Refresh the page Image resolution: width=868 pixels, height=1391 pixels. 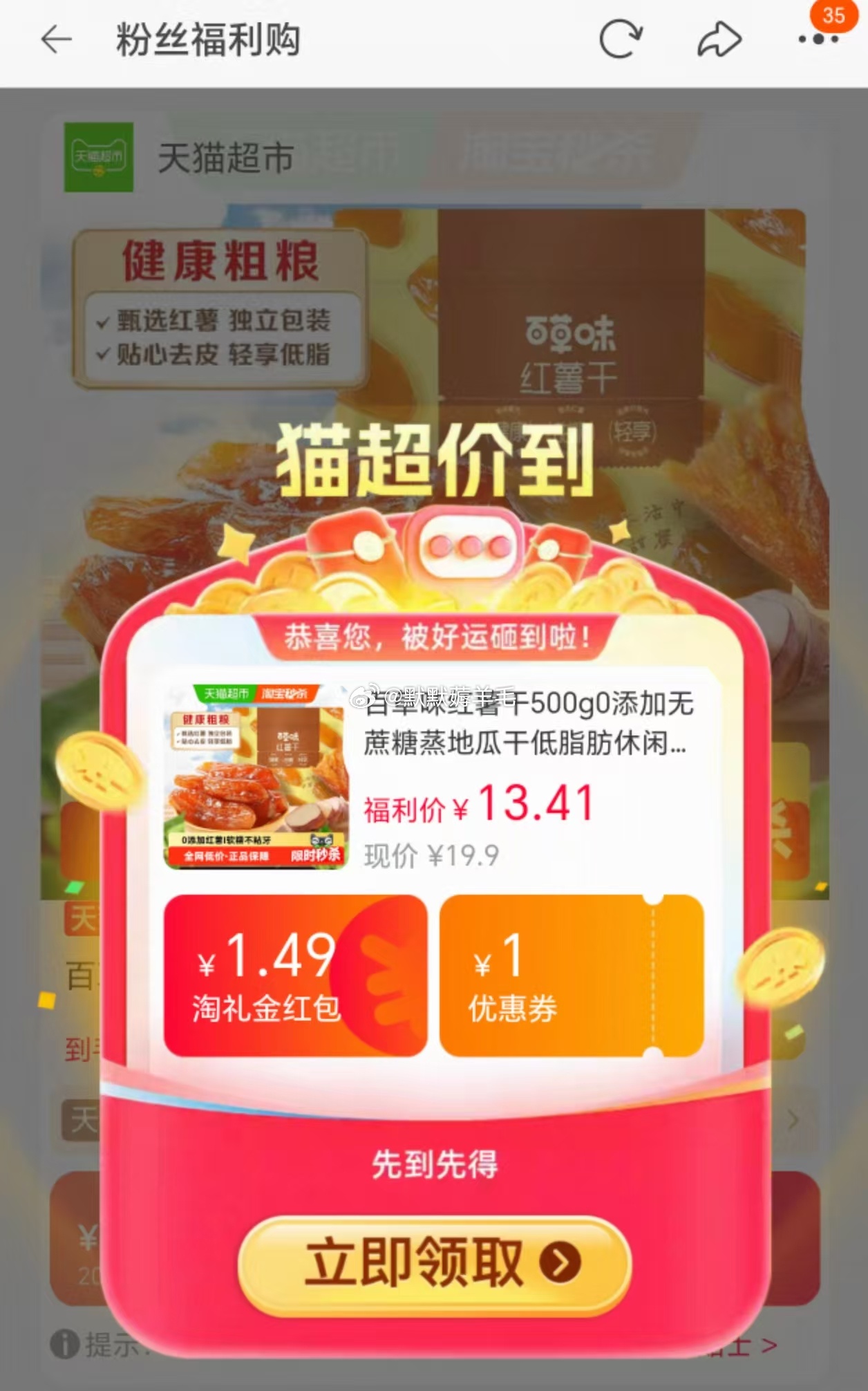pyautogui.click(x=620, y=40)
